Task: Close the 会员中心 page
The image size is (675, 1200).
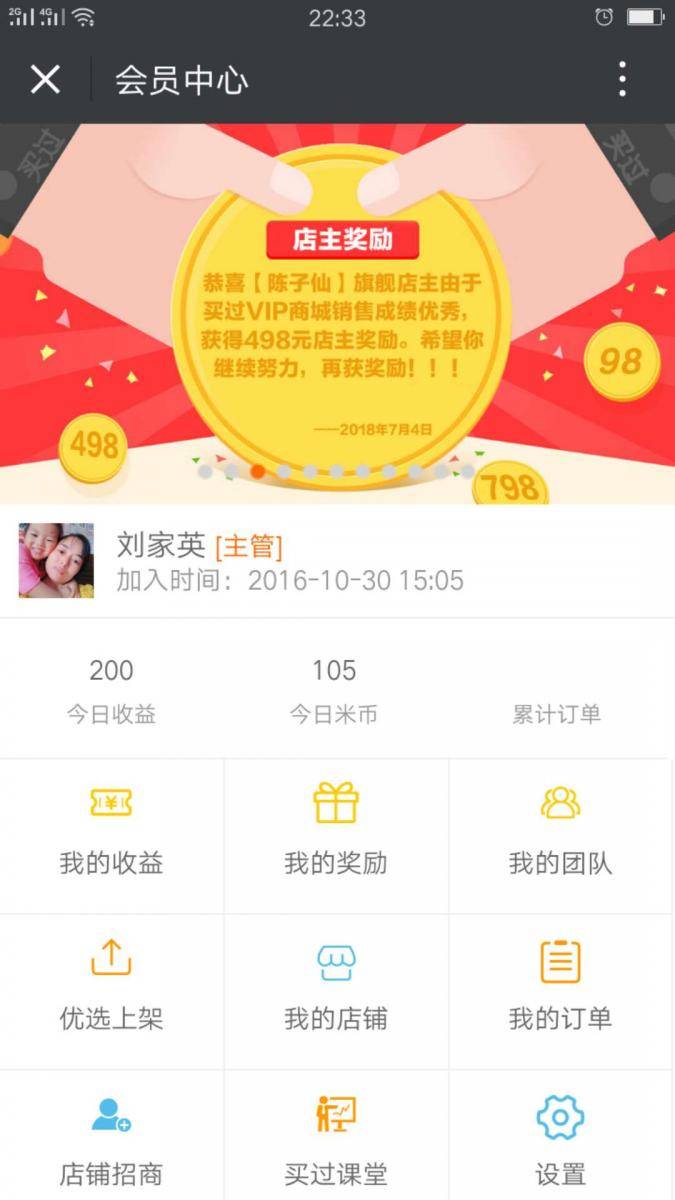Action: [x=45, y=79]
